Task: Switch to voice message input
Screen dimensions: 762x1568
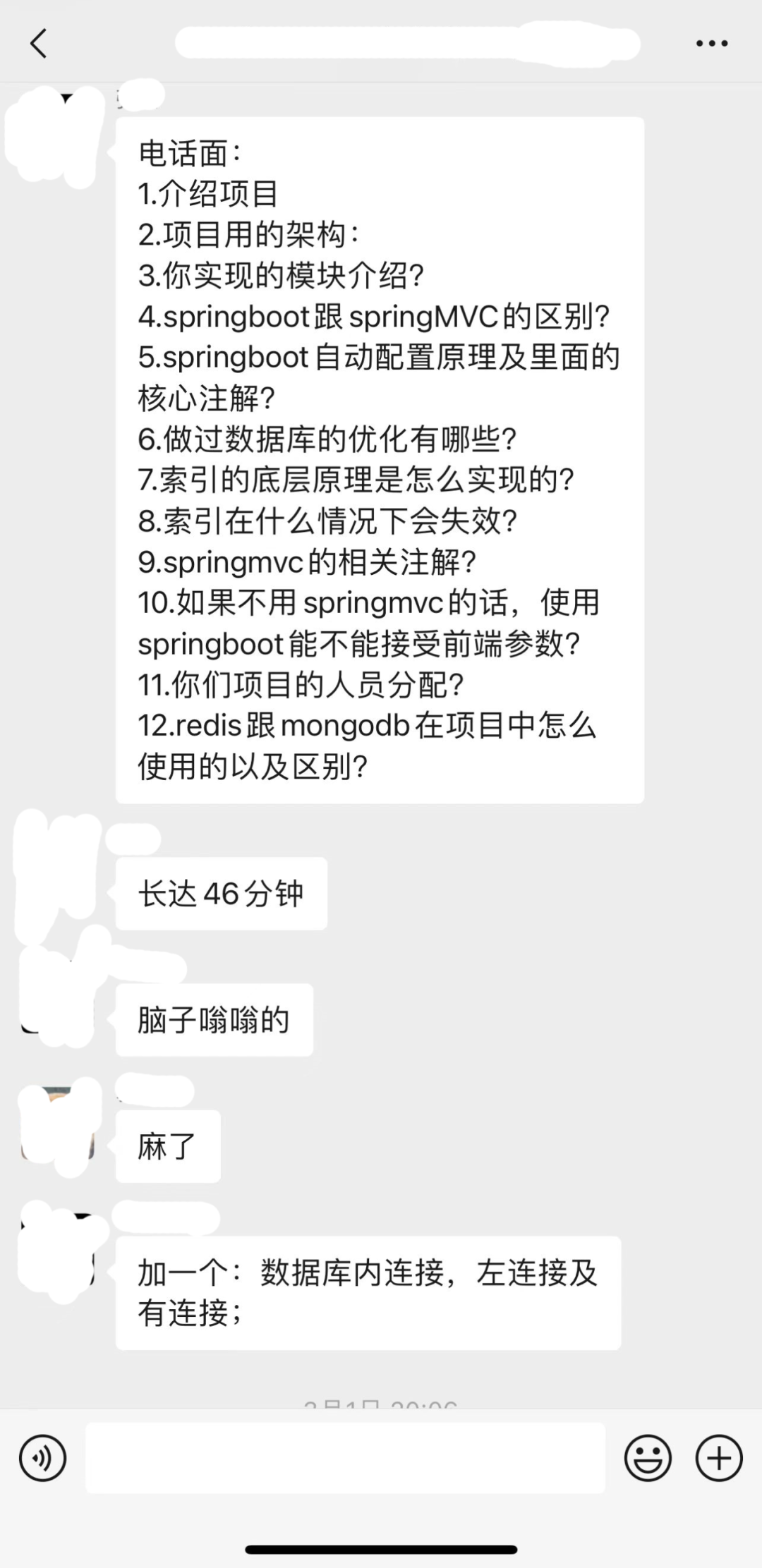Action: pos(43,1458)
